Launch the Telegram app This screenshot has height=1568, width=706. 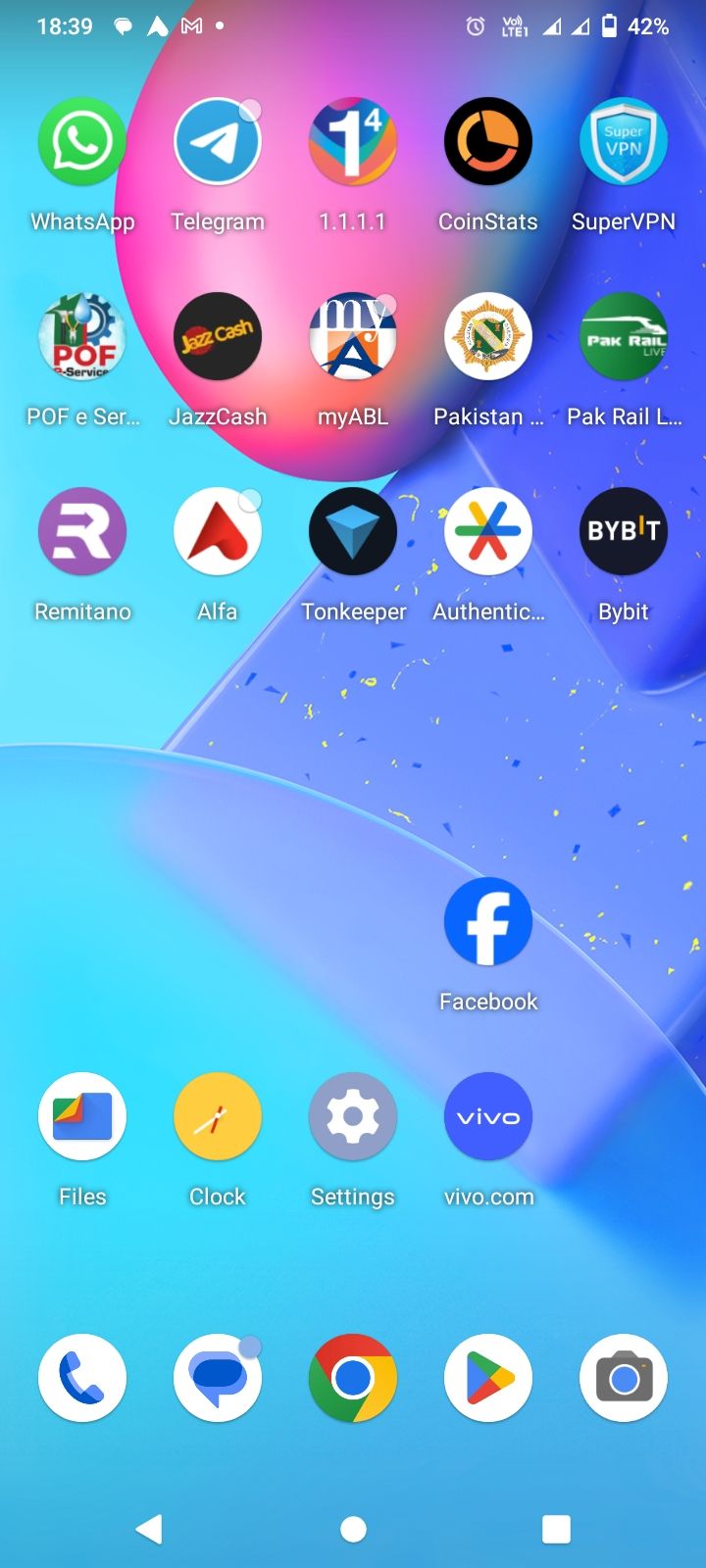coord(218,142)
